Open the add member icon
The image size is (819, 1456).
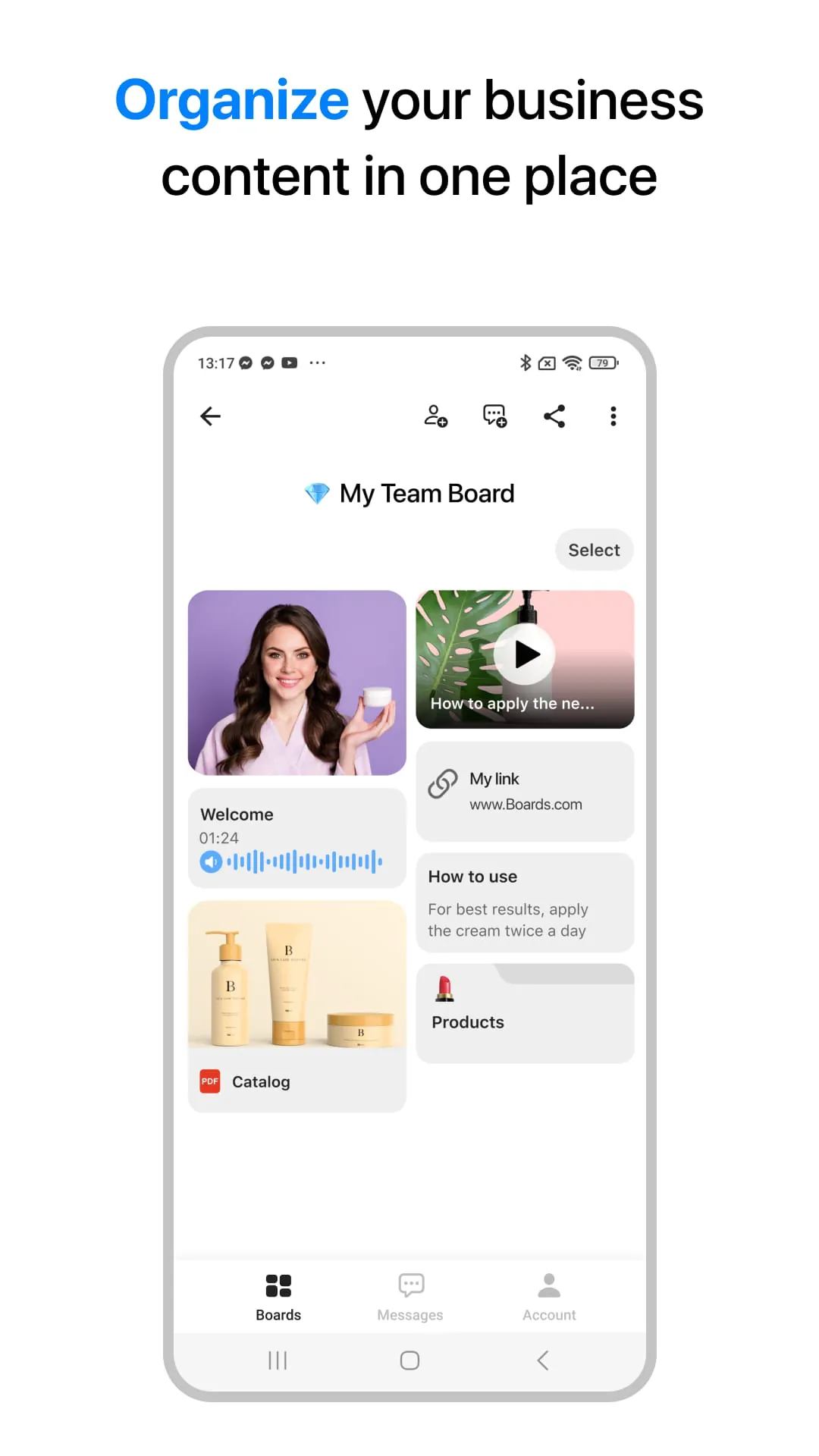pyautogui.click(x=435, y=416)
